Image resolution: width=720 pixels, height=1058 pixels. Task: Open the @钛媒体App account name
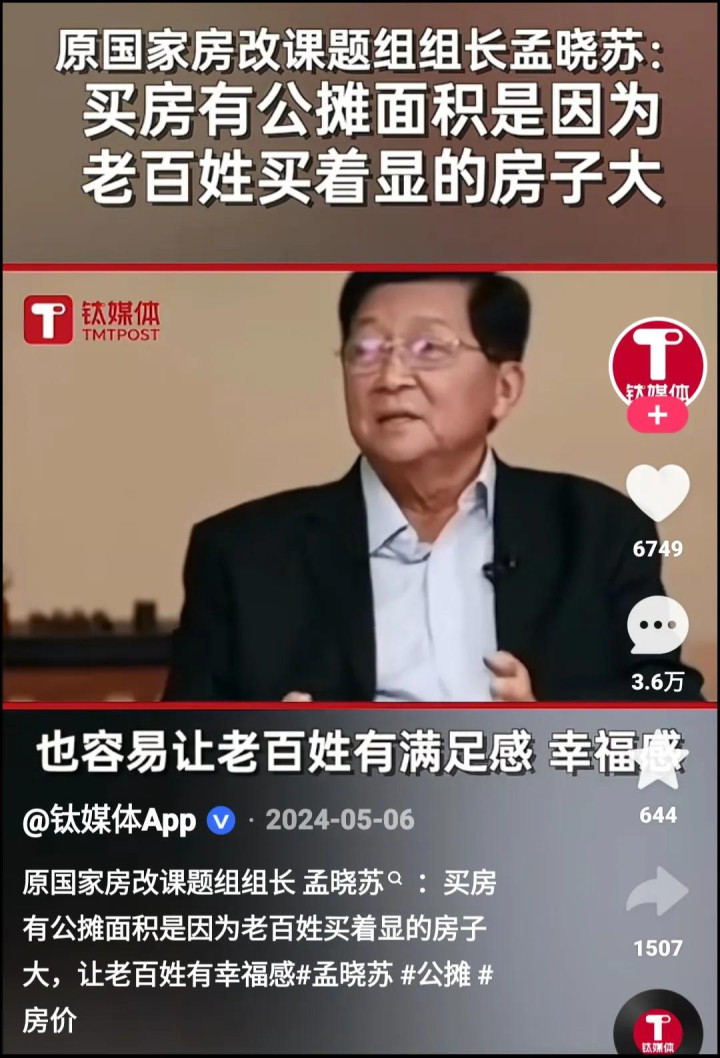[x=110, y=821]
